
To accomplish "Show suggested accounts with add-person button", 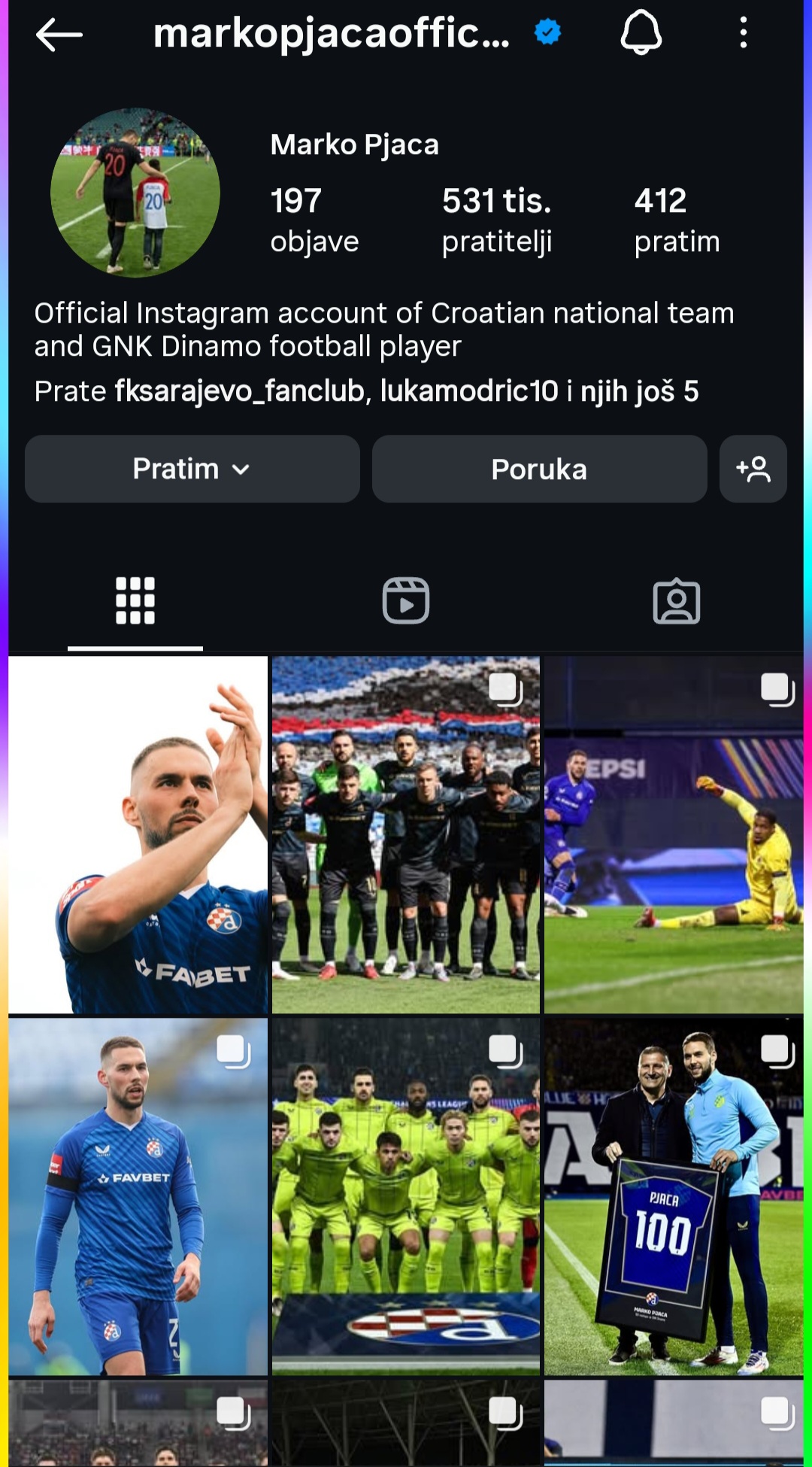I will pyautogui.click(x=753, y=469).
